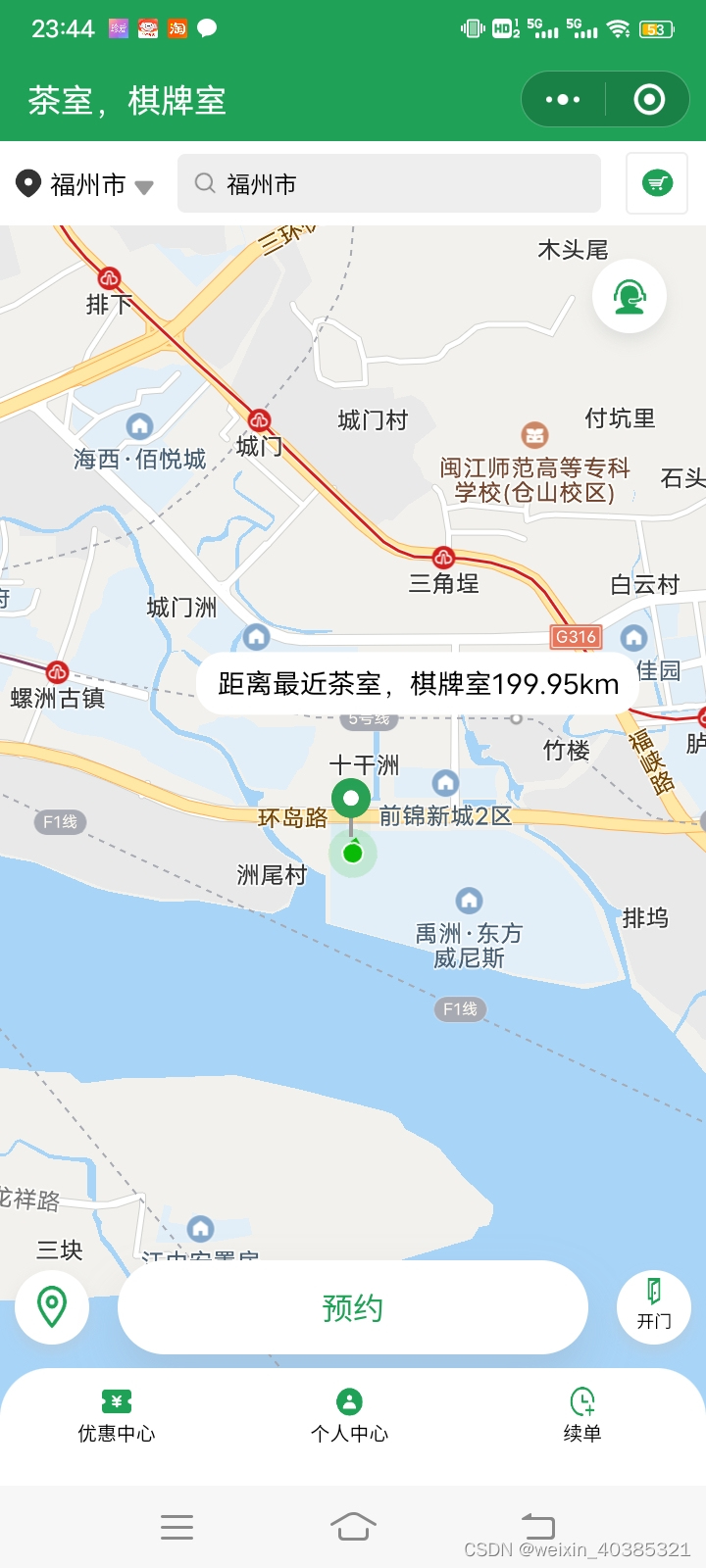
Task: Tap the 开门 open door button
Action: coord(654,1306)
